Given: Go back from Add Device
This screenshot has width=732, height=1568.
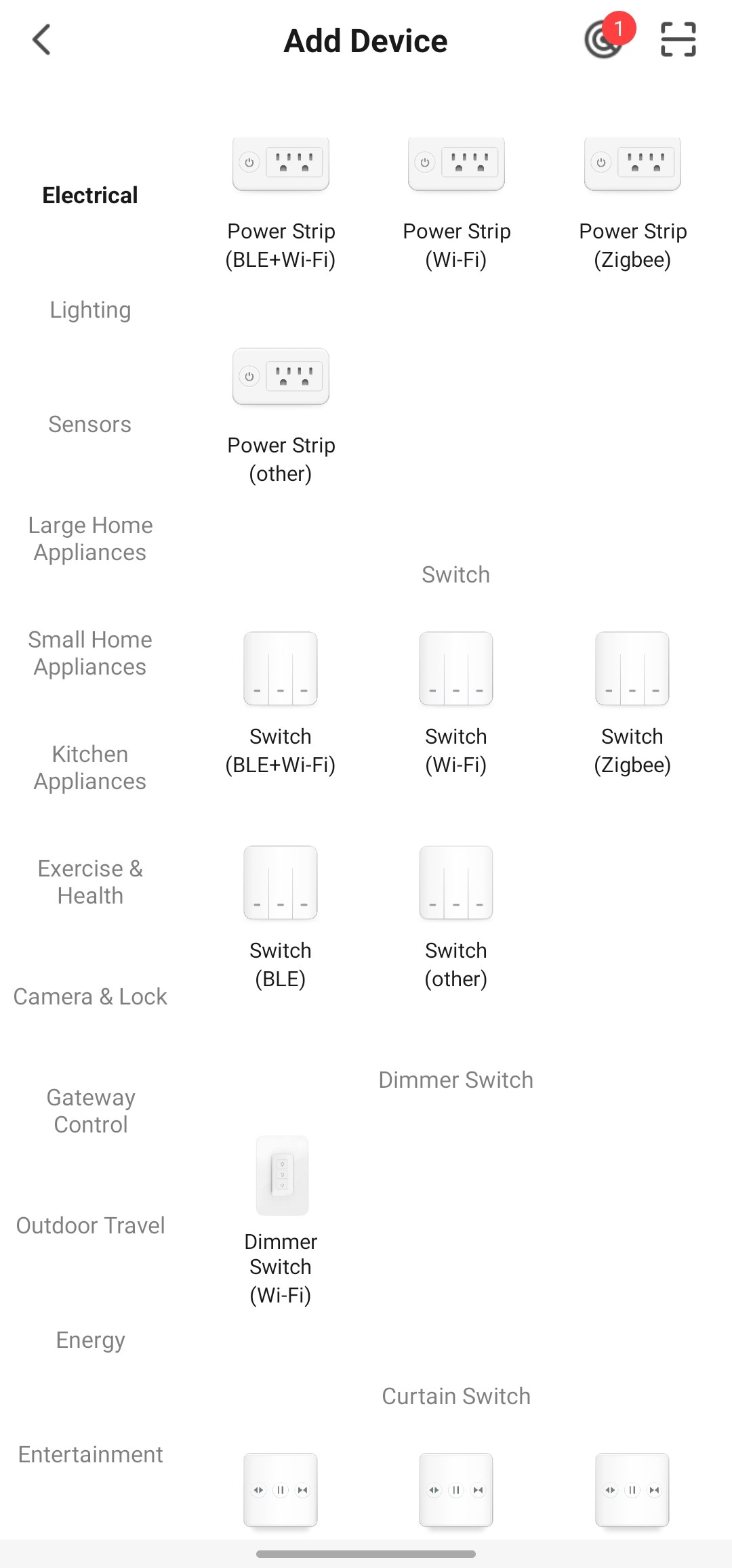Looking at the screenshot, I should (42, 40).
